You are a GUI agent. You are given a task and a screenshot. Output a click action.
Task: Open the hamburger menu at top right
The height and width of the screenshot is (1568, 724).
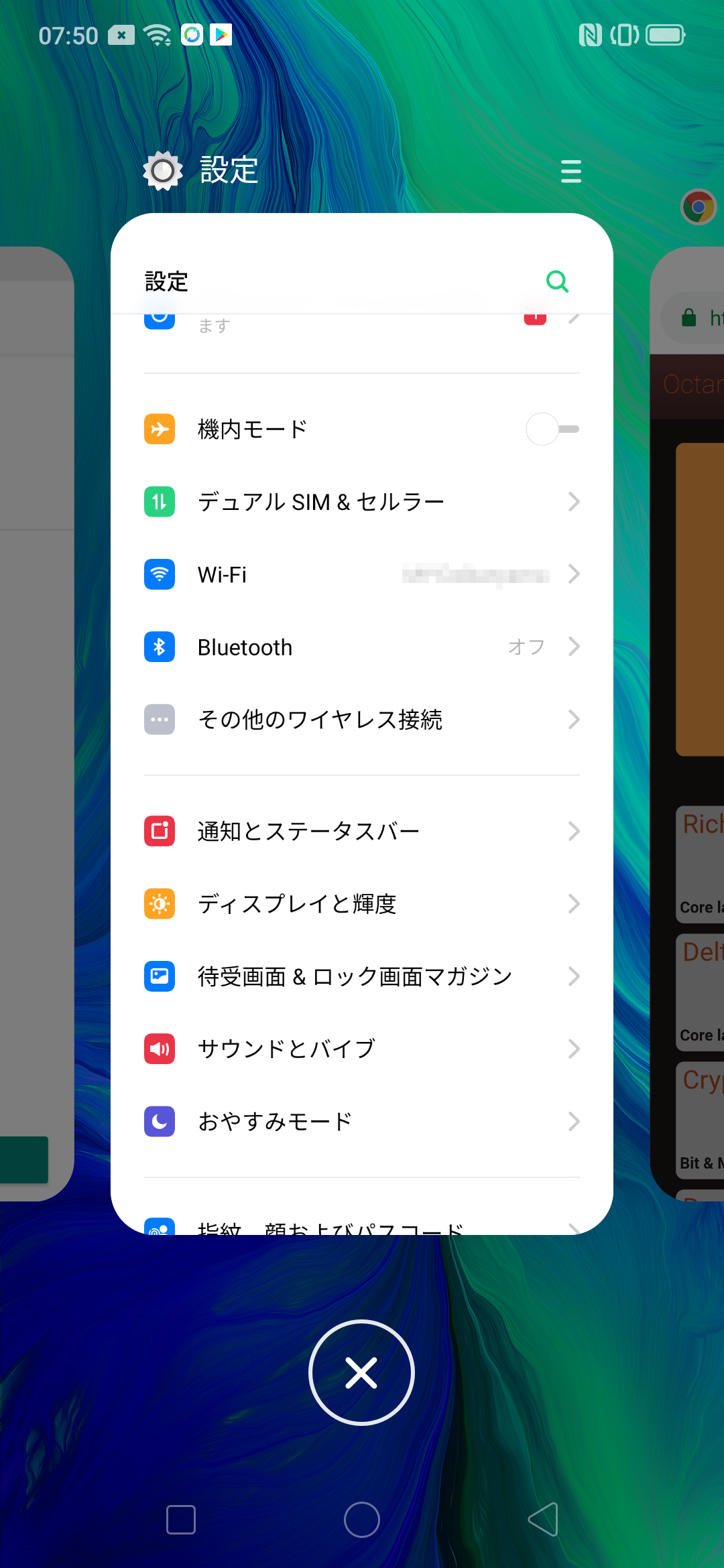click(570, 171)
